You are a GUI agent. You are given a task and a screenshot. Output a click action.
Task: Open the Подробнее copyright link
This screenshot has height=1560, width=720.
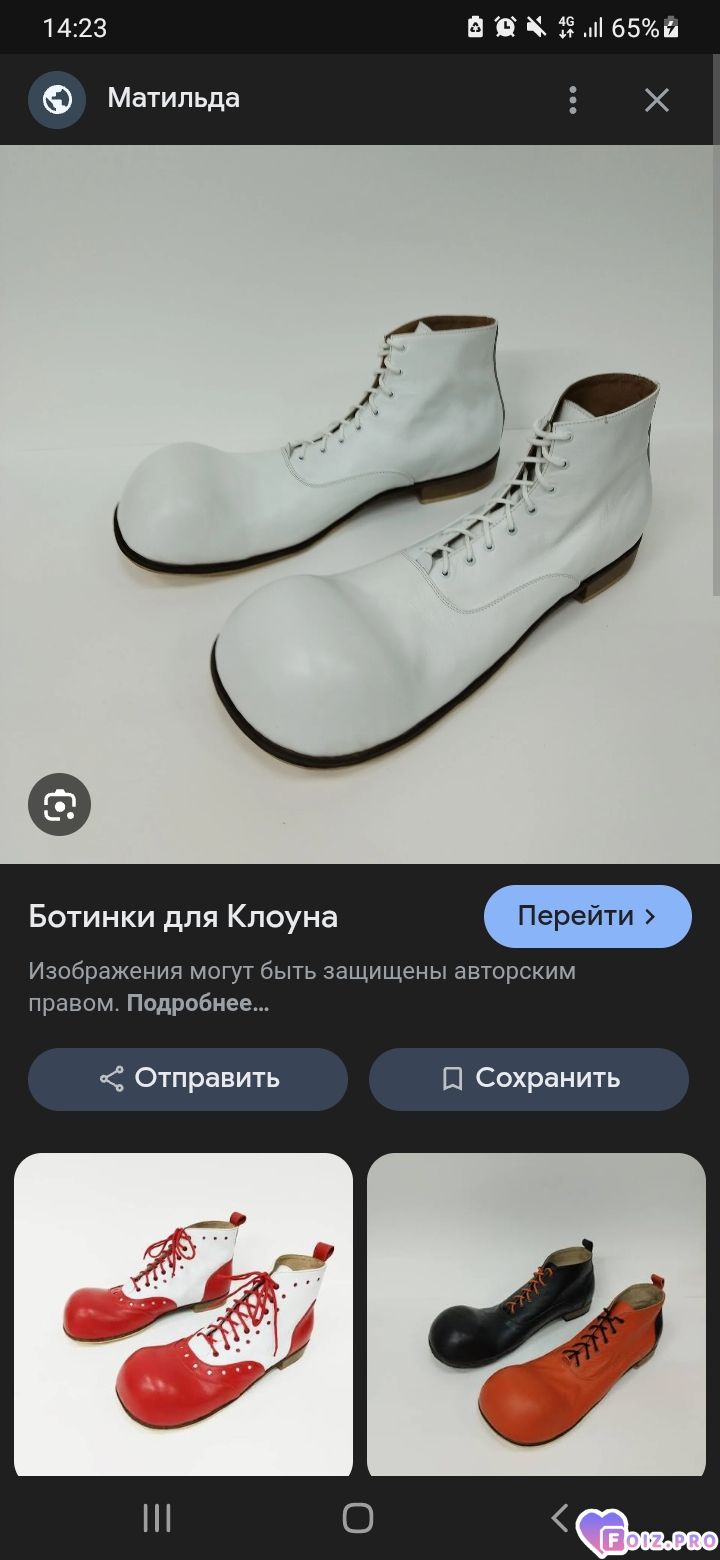coord(197,1003)
